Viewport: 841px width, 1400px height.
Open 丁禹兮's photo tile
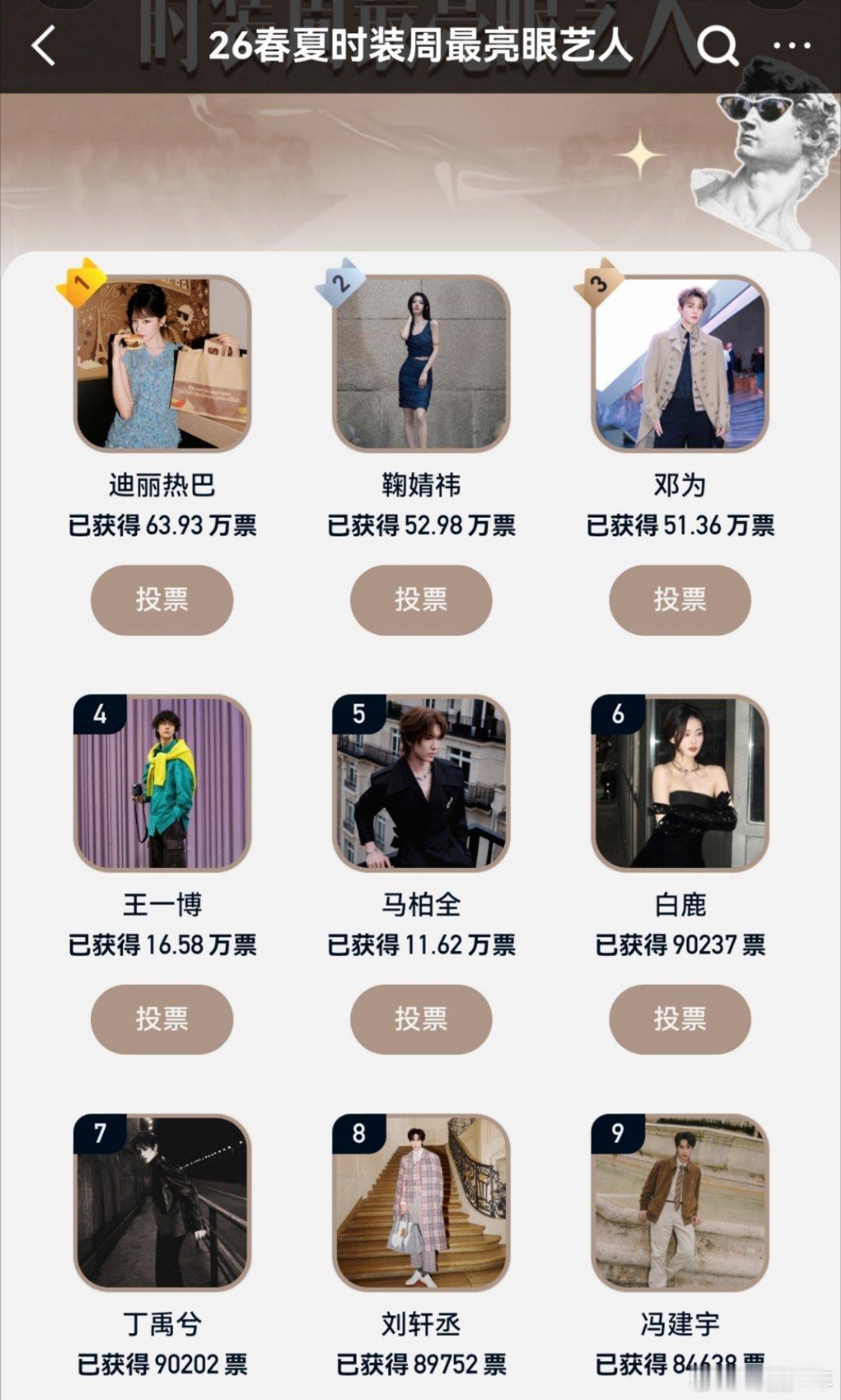162,1202
